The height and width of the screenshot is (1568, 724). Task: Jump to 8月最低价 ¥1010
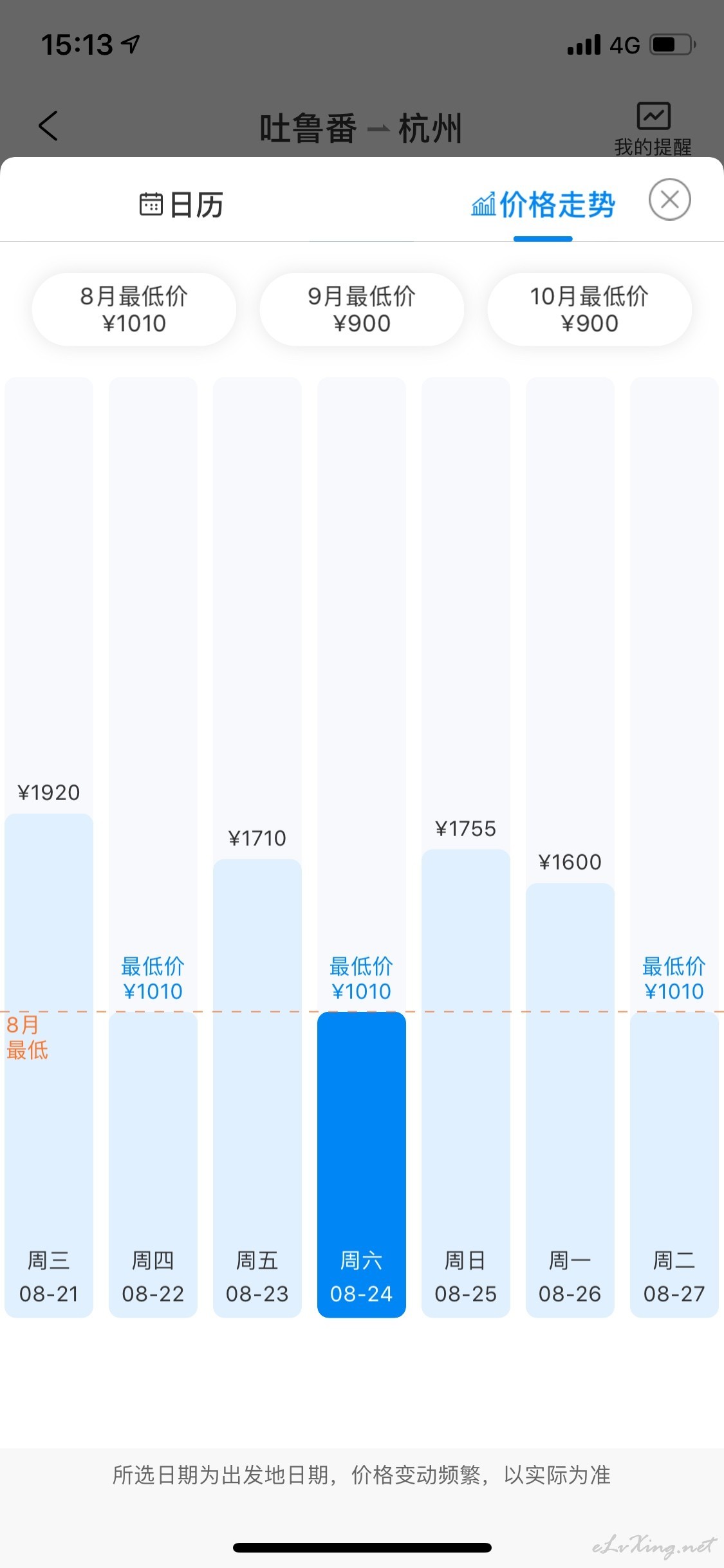[x=134, y=310]
